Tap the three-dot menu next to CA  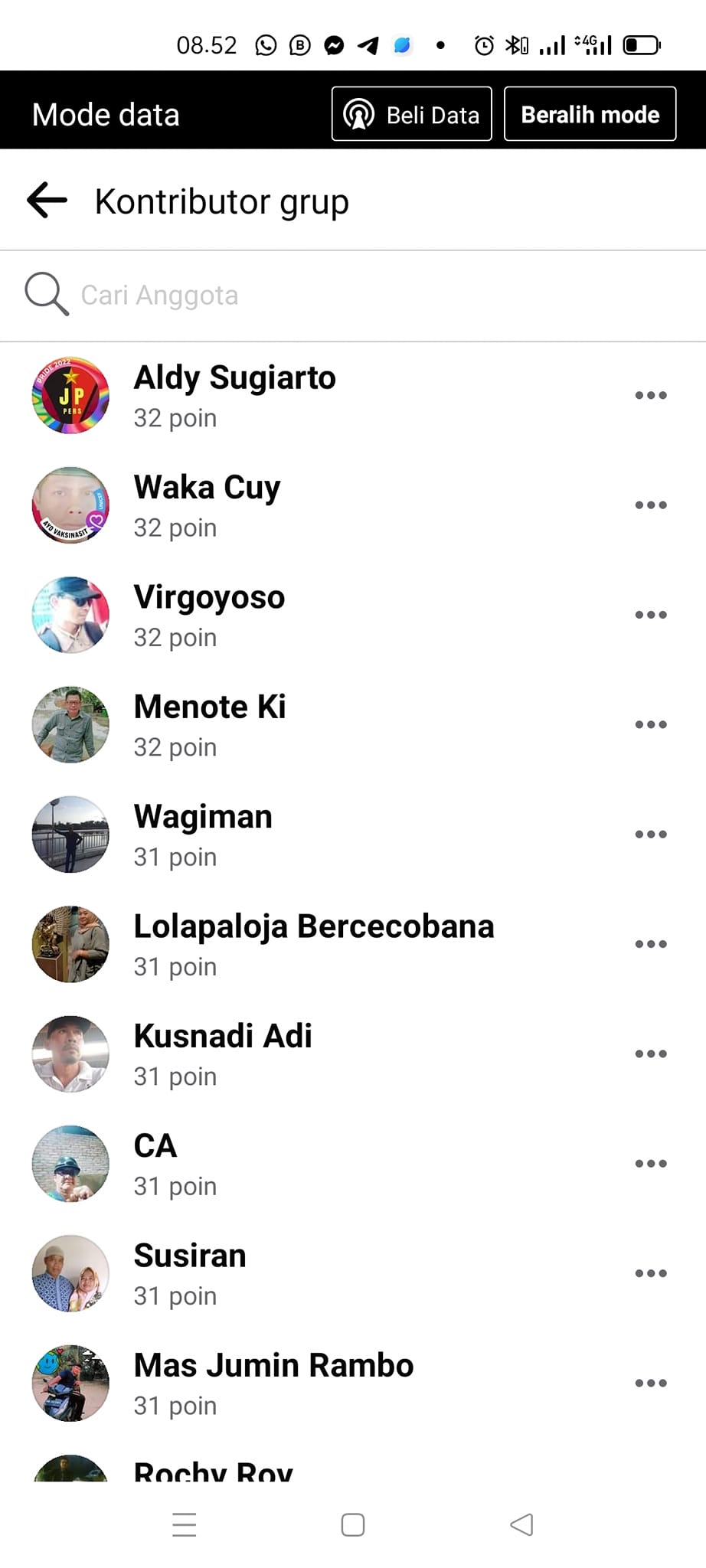click(x=651, y=1164)
